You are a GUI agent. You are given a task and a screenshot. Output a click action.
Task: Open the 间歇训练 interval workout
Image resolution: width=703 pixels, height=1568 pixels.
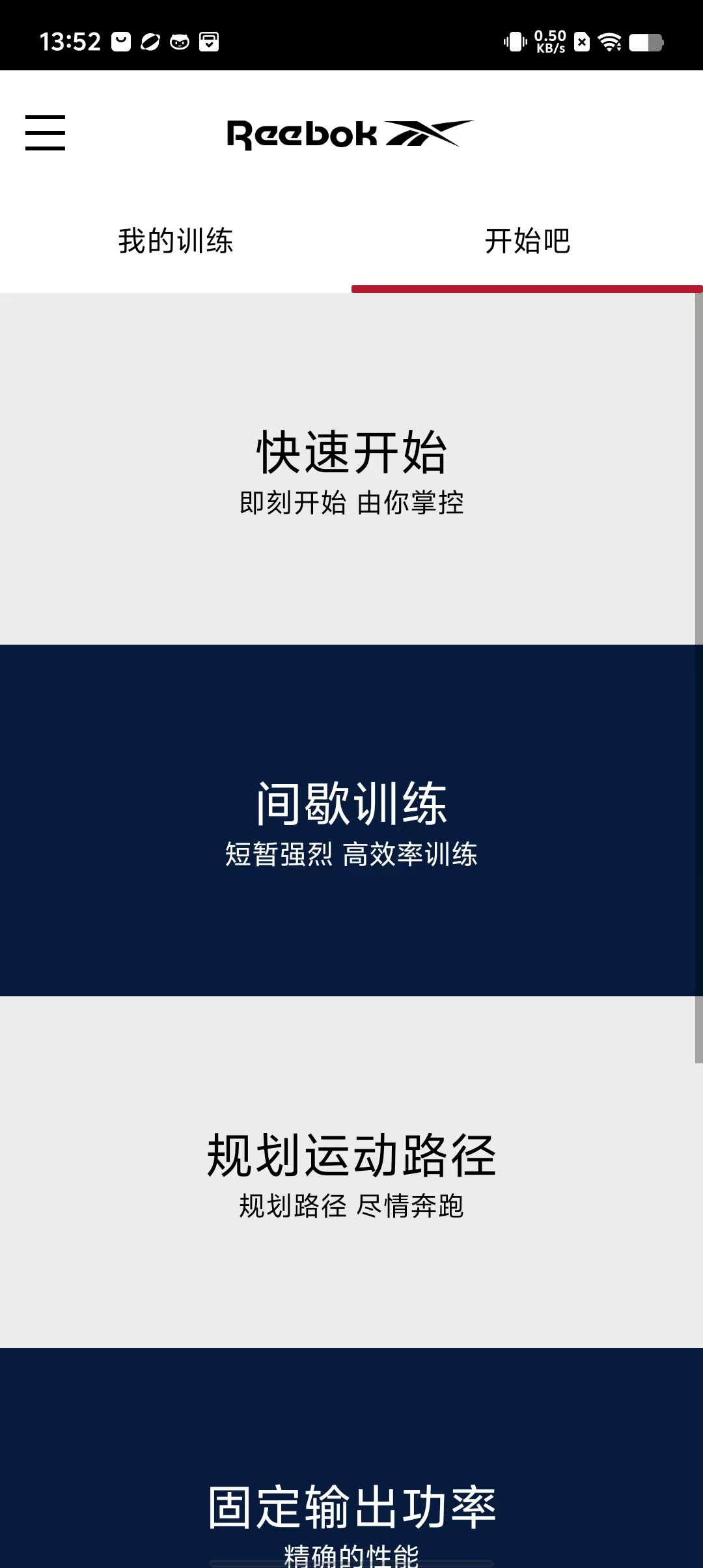[x=351, y=822]
